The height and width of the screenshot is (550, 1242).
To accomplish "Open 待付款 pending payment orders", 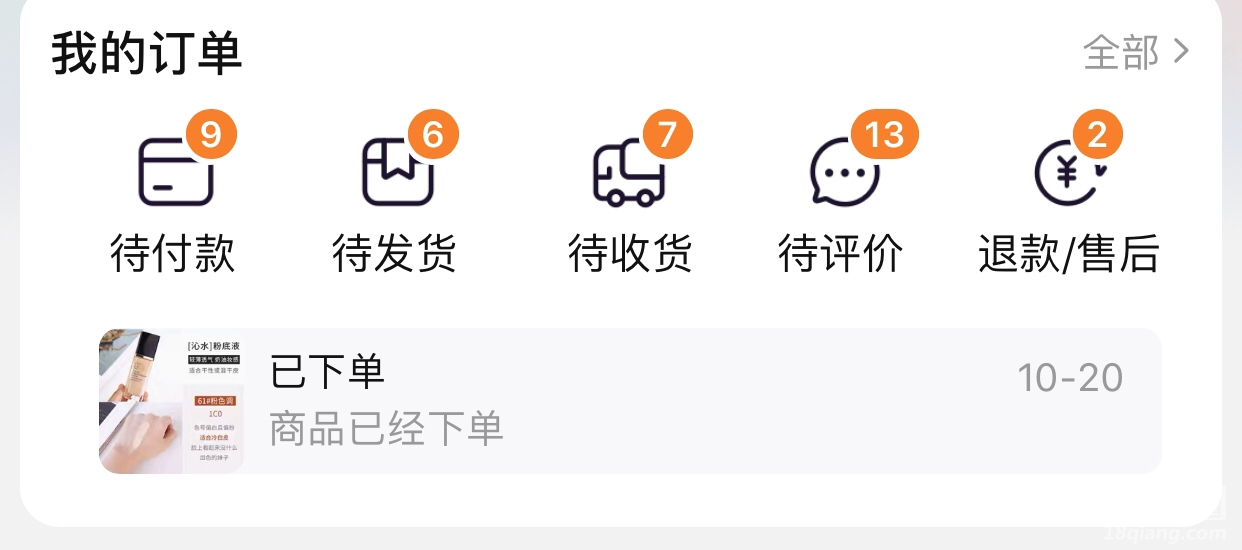I will tap(174, 200).
